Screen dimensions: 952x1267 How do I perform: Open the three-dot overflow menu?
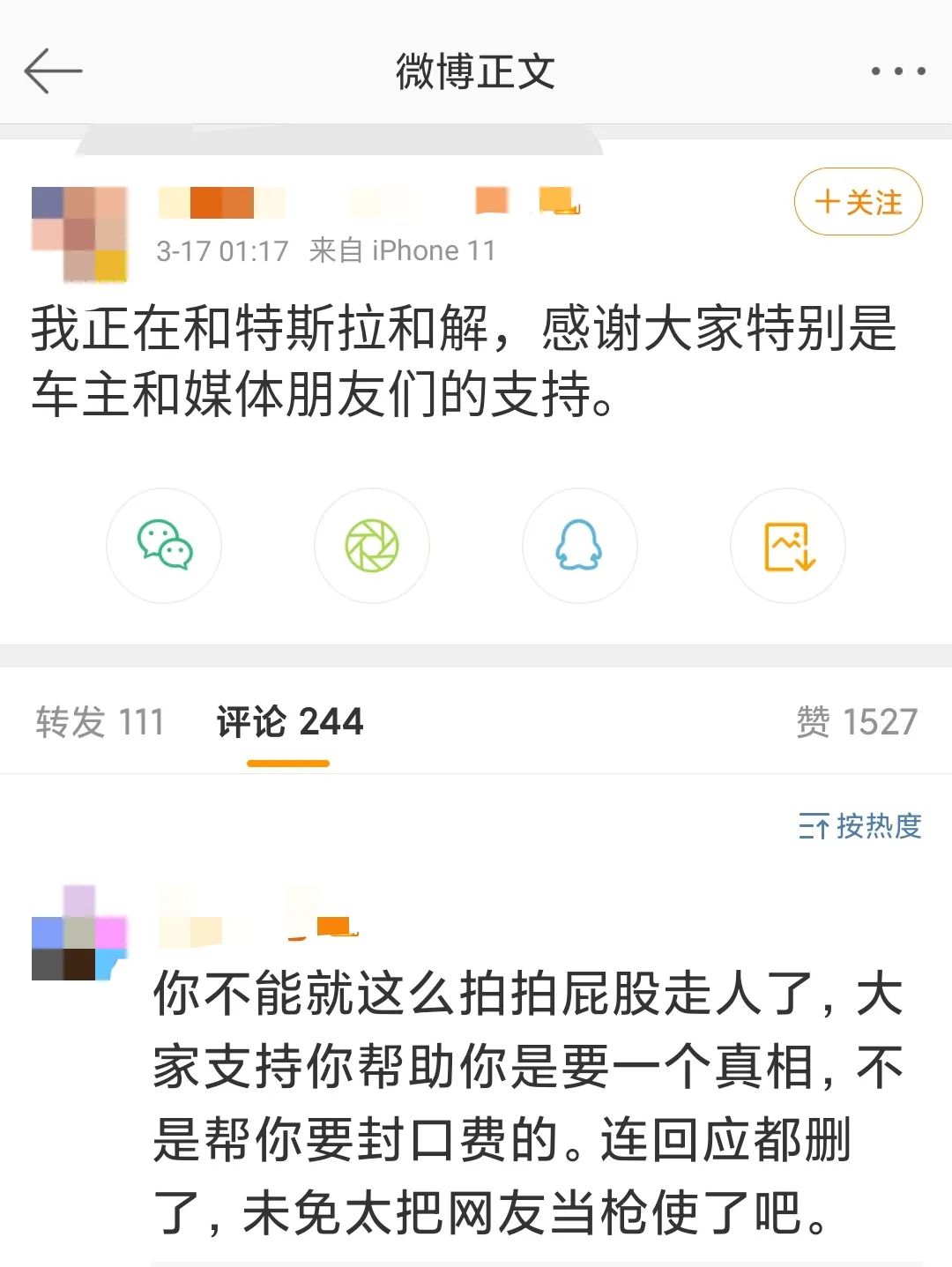pos(897,71)
